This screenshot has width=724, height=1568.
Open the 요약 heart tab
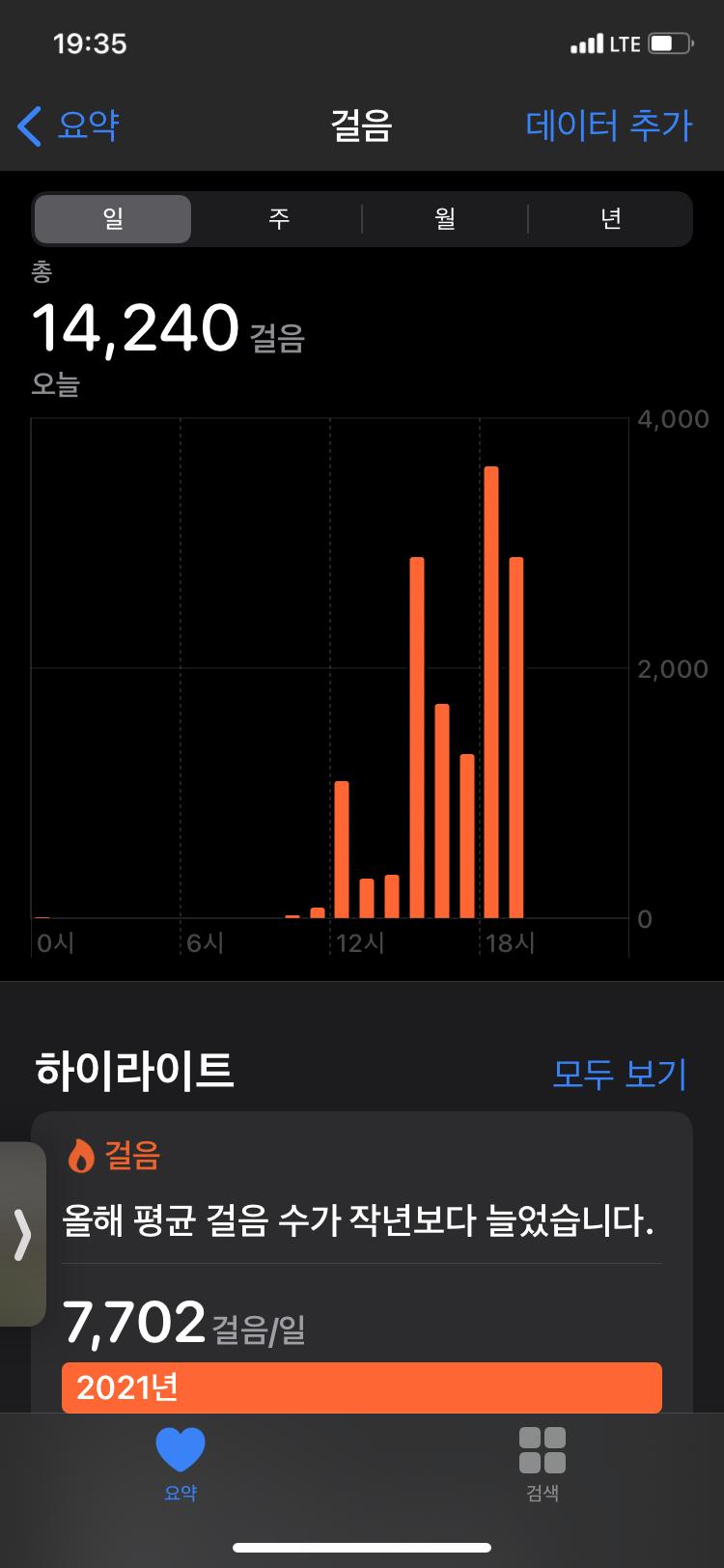[x=181, y=1462]
